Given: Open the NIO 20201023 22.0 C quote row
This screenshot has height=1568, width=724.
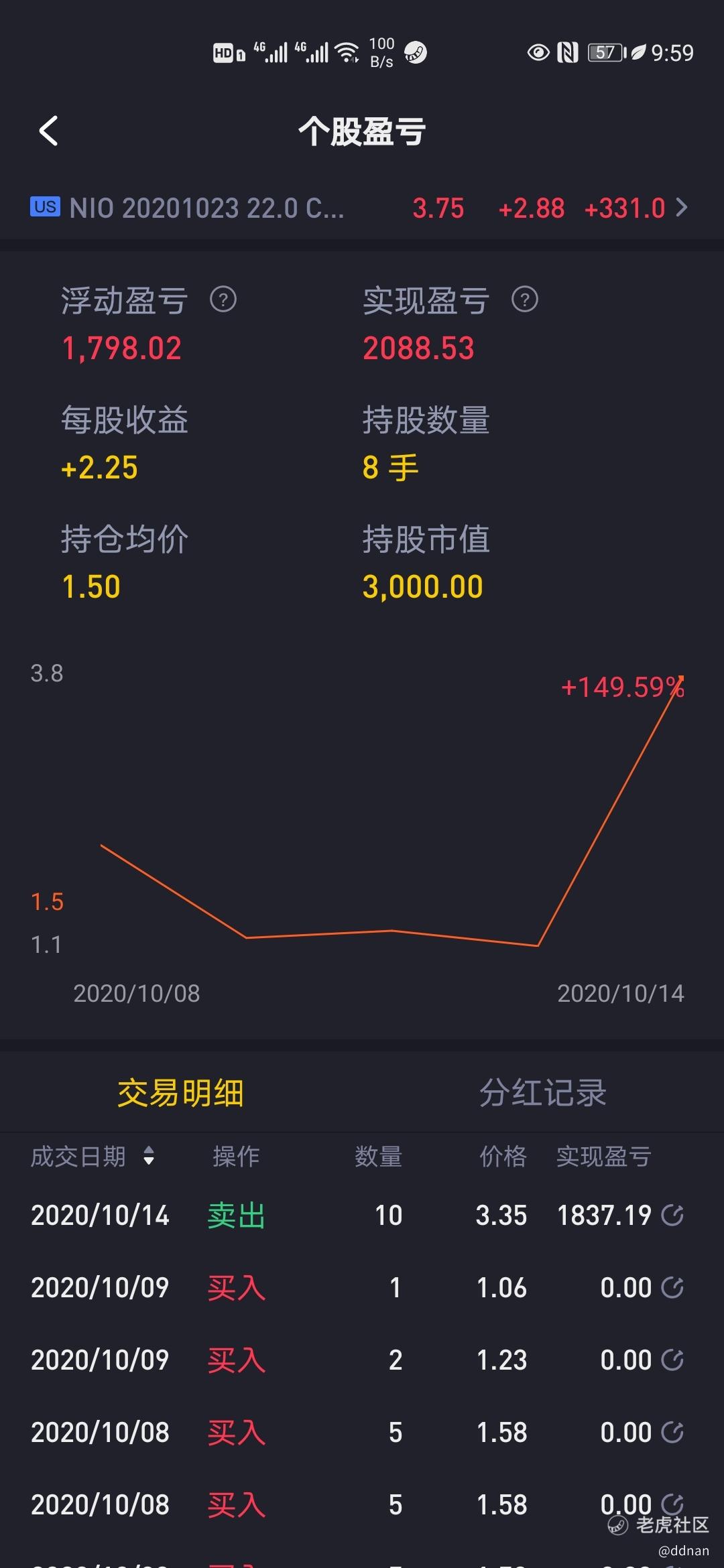Looking at the screenshot, I should pyautogui.click(x=362, y=208).
